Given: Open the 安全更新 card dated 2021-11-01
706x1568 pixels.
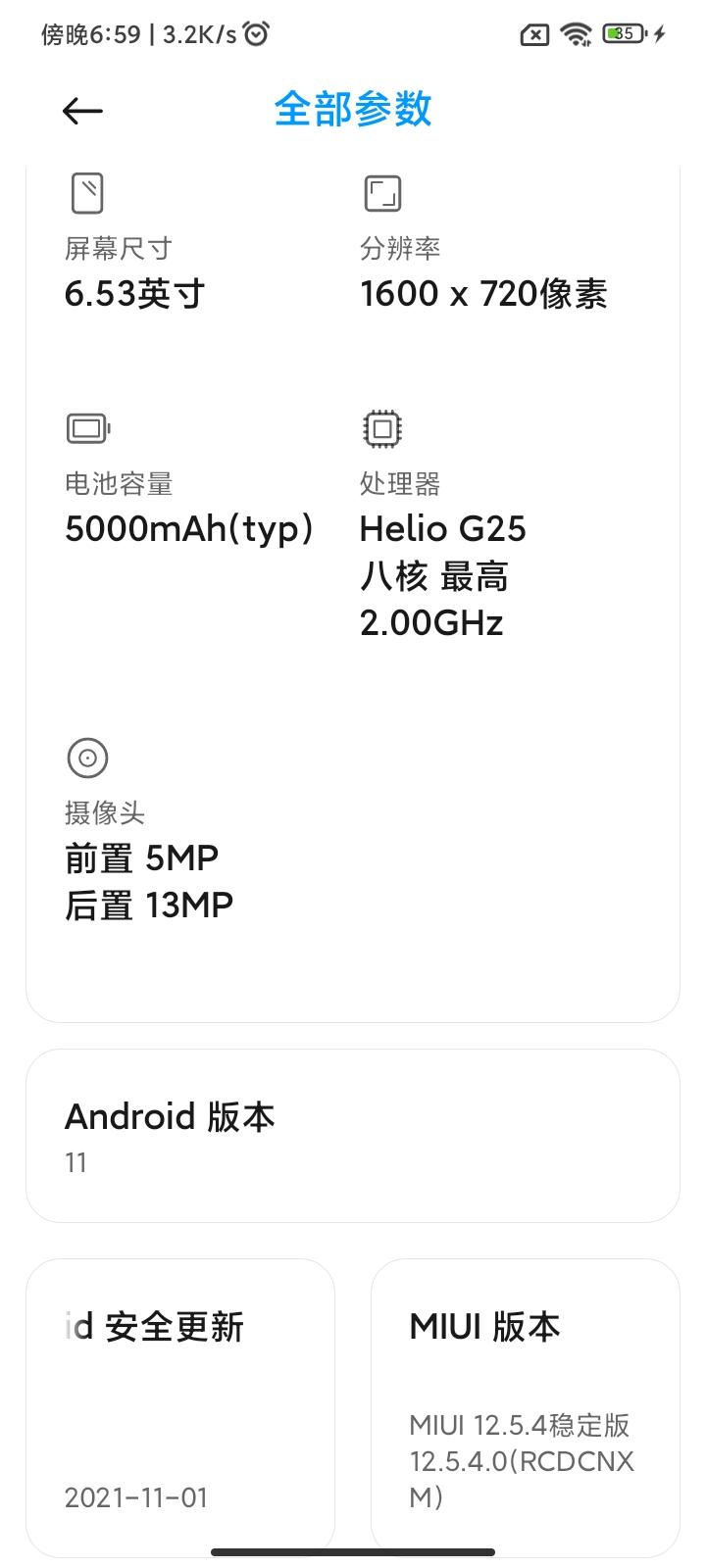Looking at the screenshot, I should [180, 1405].
